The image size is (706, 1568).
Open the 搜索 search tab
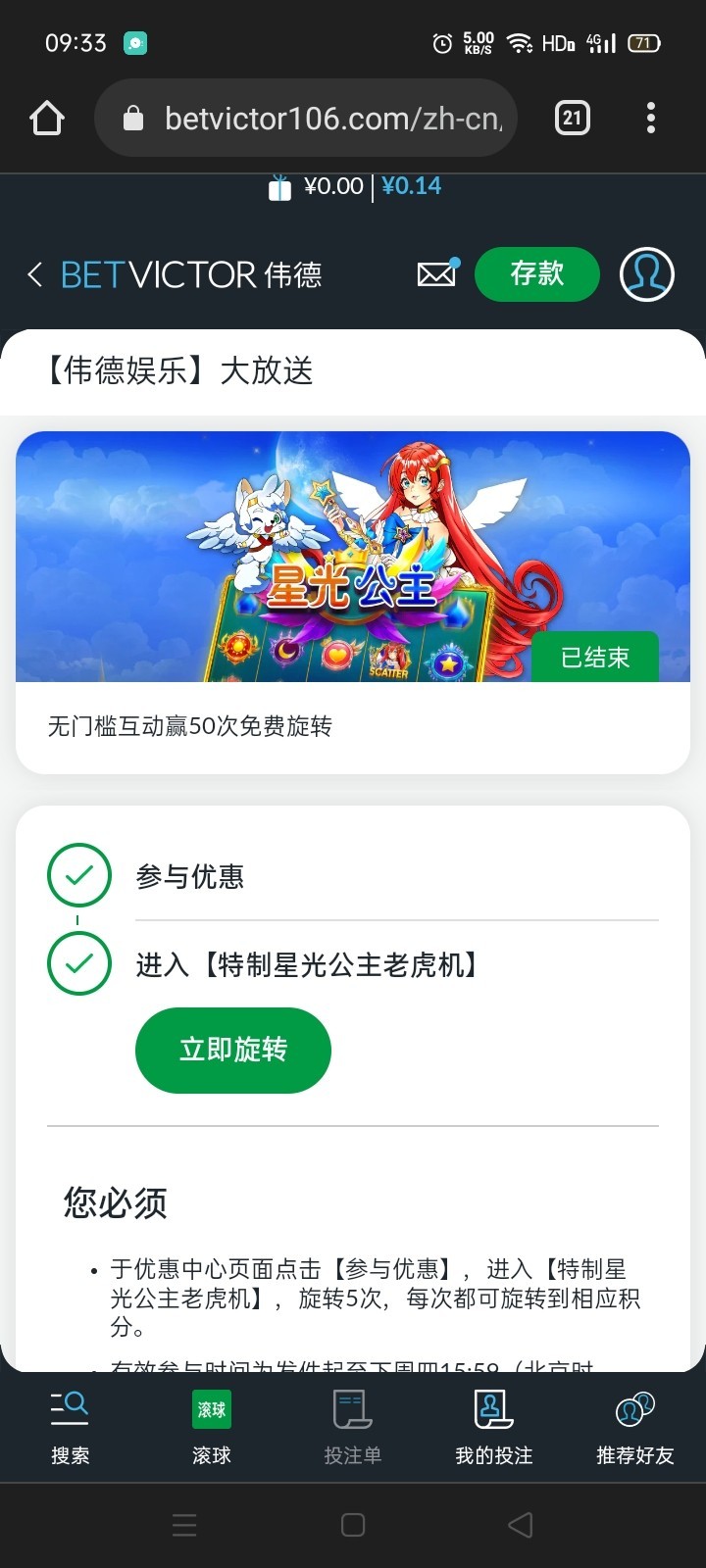(71, 1426)
